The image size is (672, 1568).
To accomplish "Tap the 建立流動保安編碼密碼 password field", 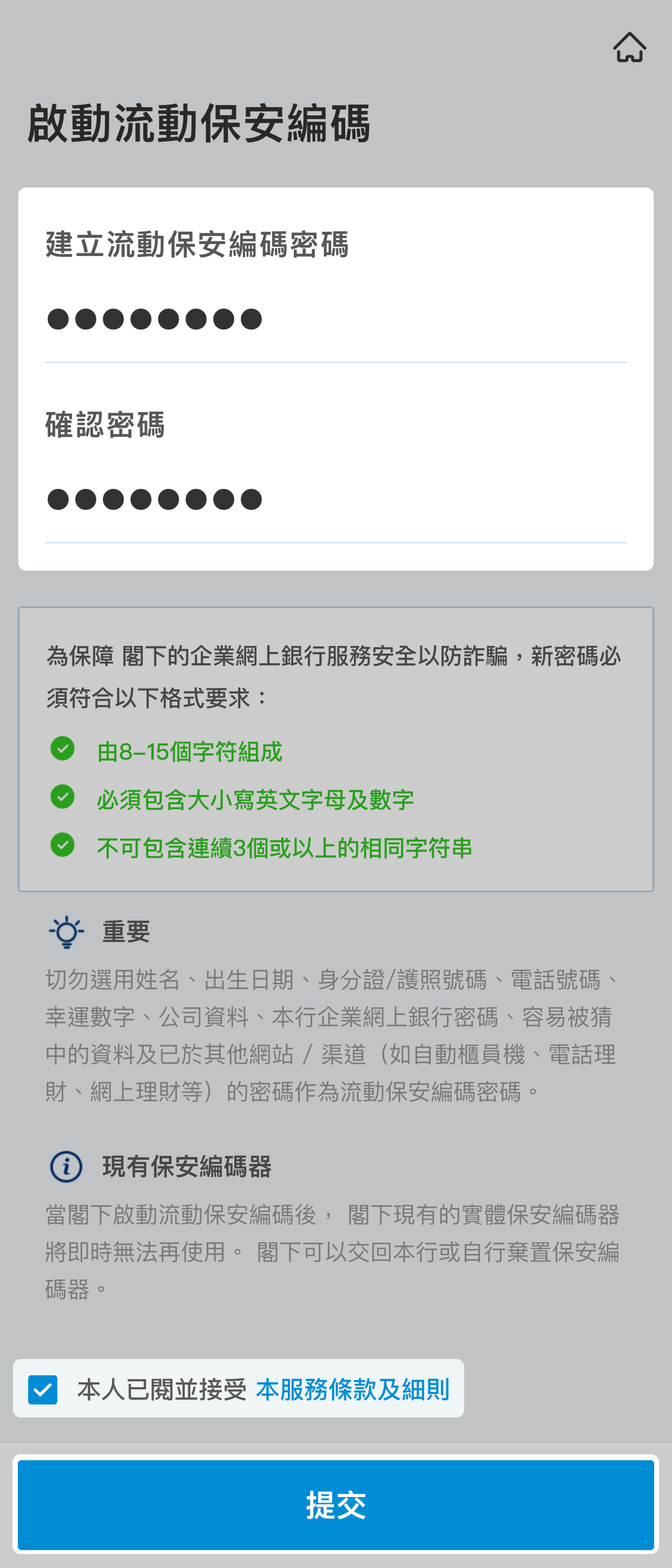I will [335, 320].
